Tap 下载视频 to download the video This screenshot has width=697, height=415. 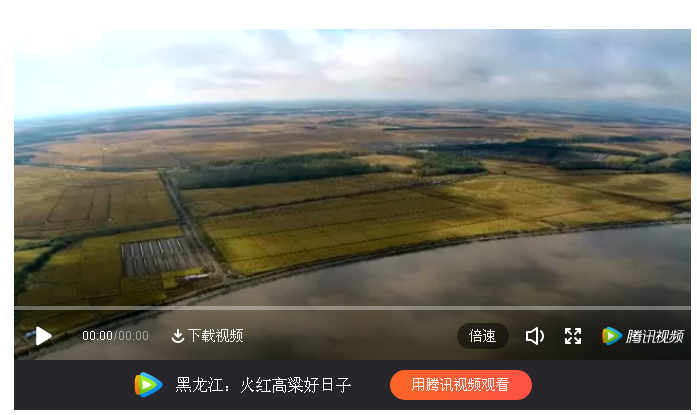[x=207, y=336]
